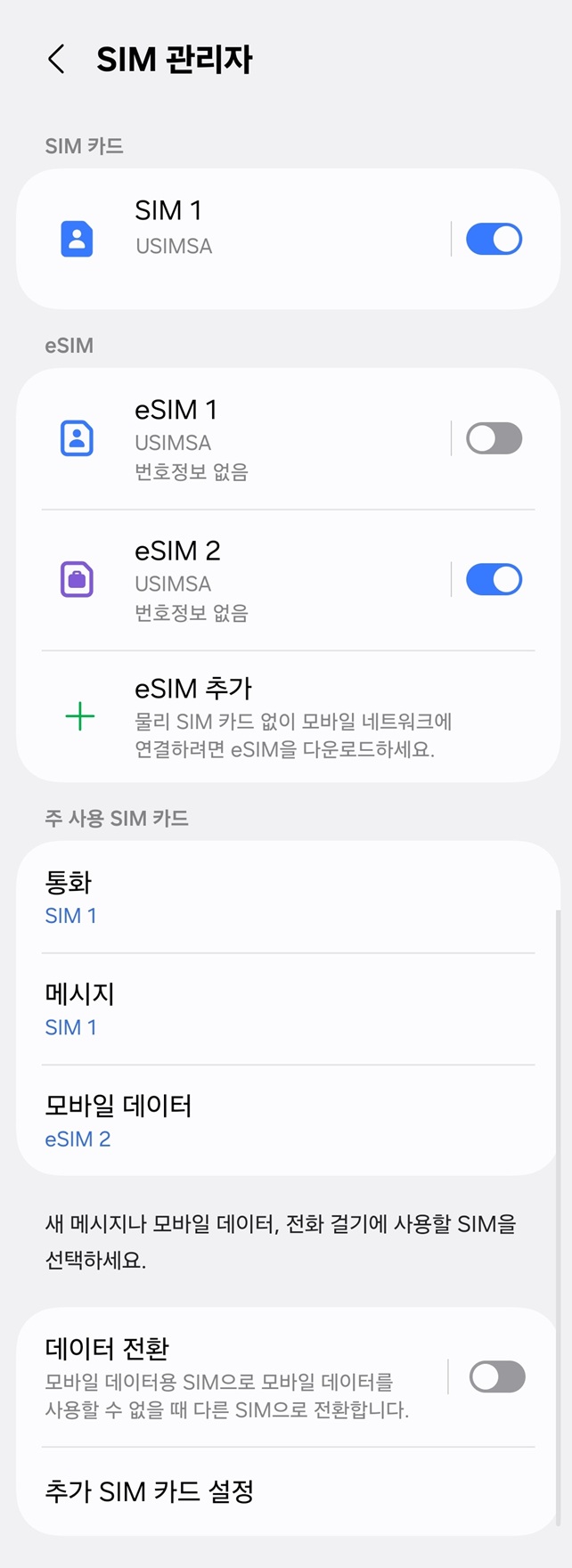Choose preferred SIM for 통화
The image size is (572, 1568).
[x=285, y=897]
